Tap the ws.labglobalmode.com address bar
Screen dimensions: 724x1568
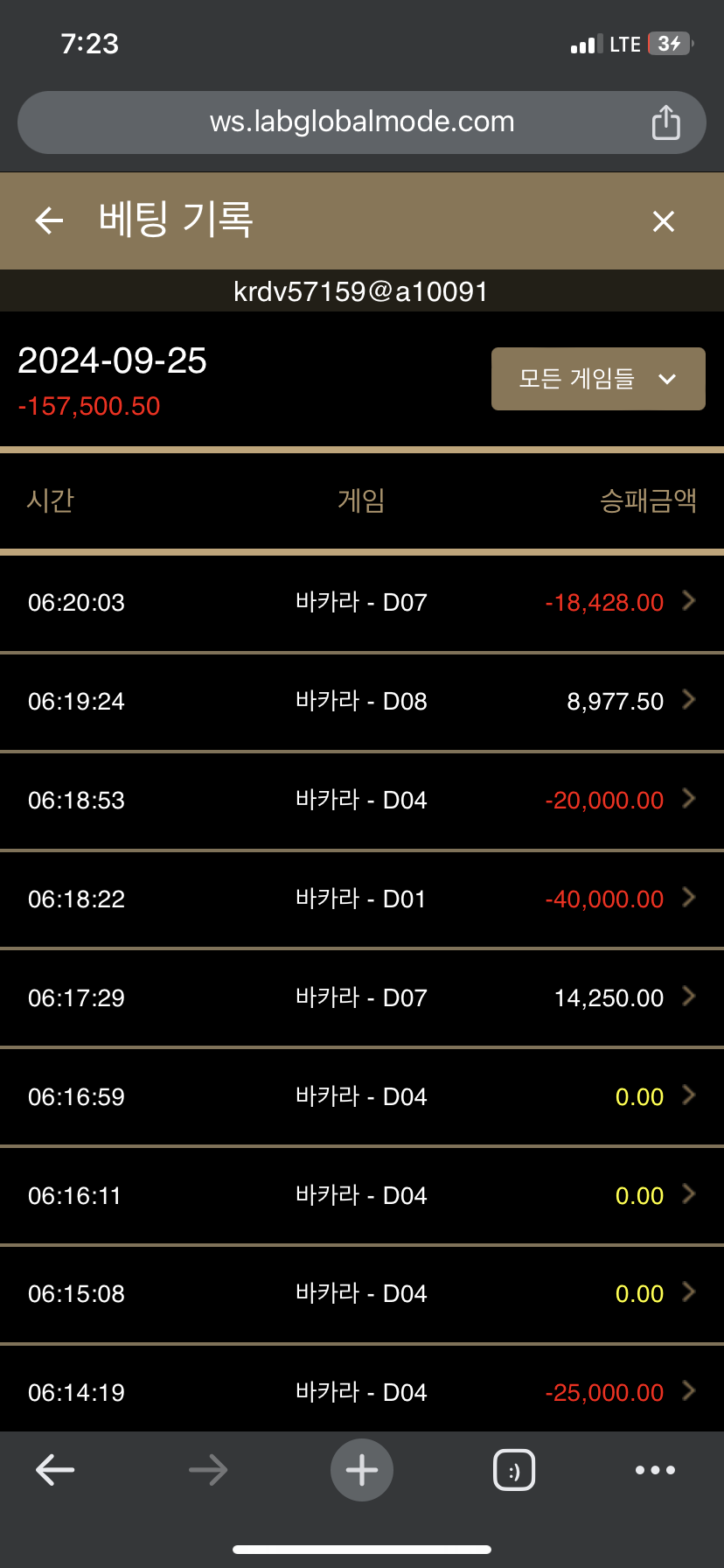point(362,122)
